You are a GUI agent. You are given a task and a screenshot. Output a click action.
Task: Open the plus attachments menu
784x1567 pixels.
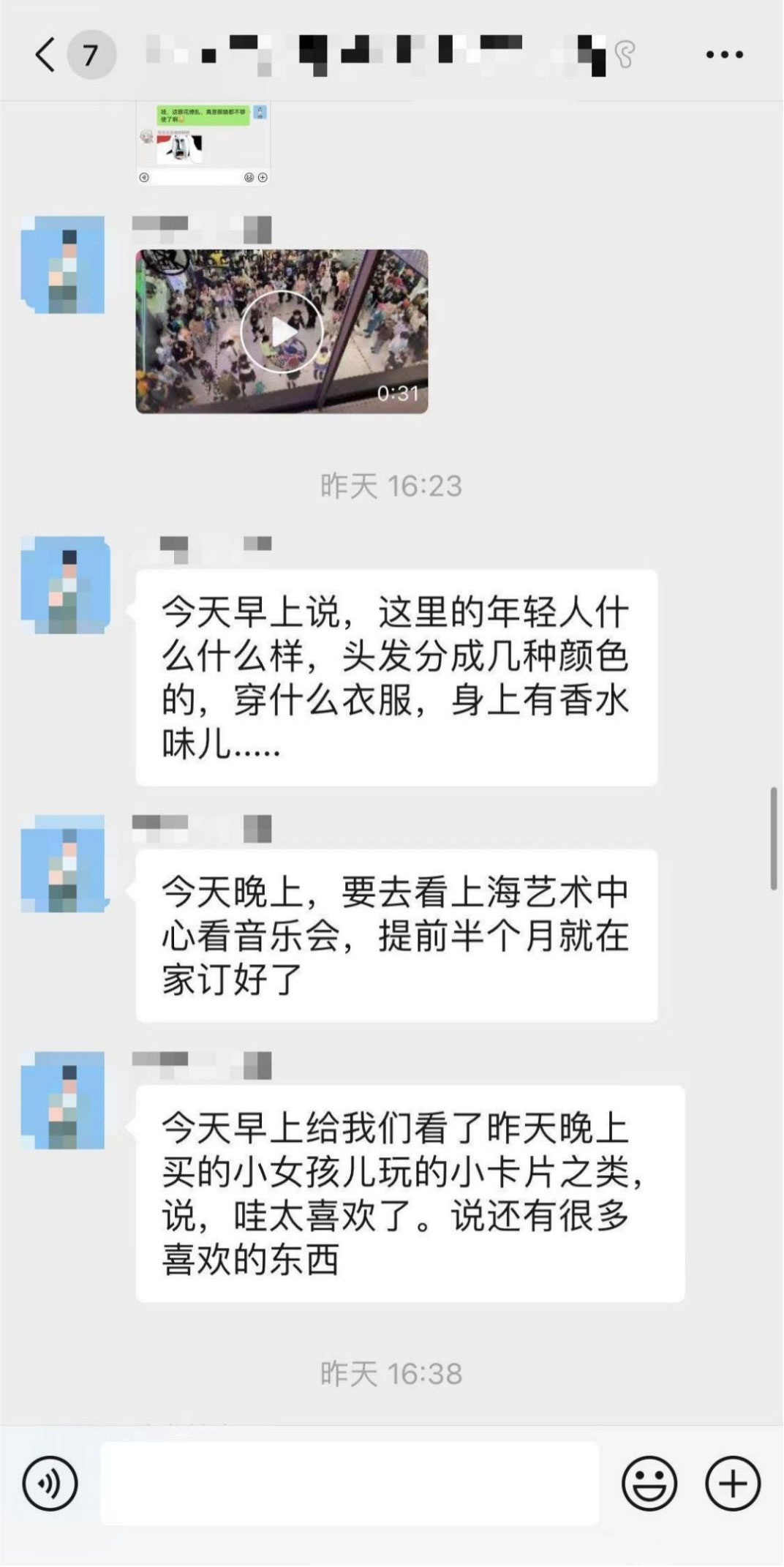tap(733, 1484)
